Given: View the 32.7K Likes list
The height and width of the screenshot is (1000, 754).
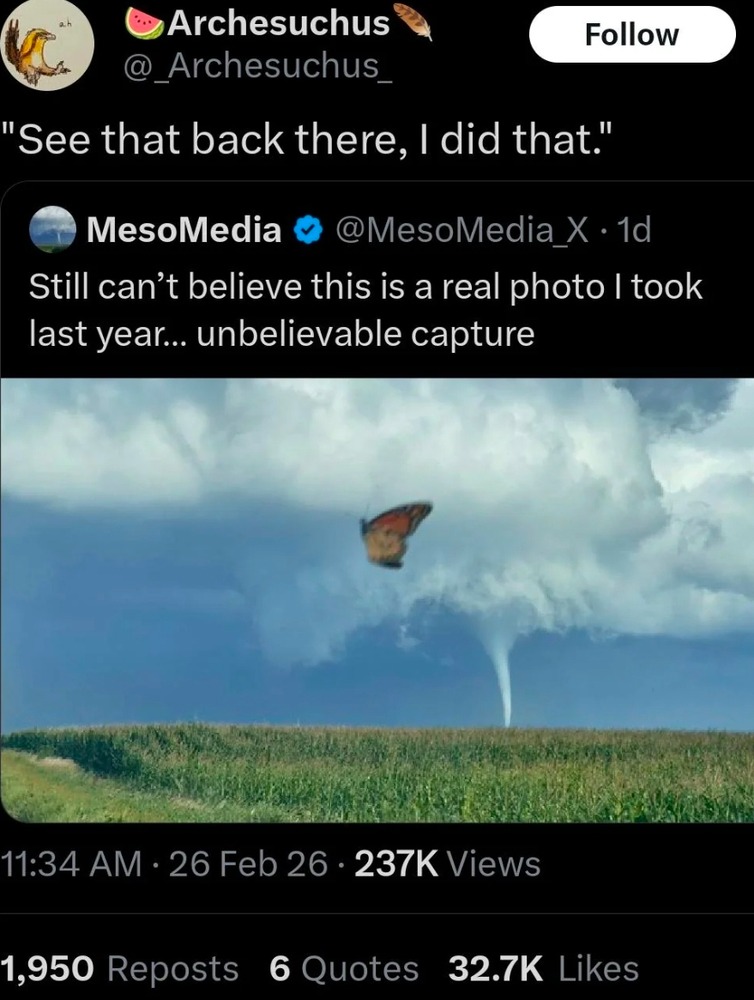Looking at the screenshot, I should pos(543,968).
